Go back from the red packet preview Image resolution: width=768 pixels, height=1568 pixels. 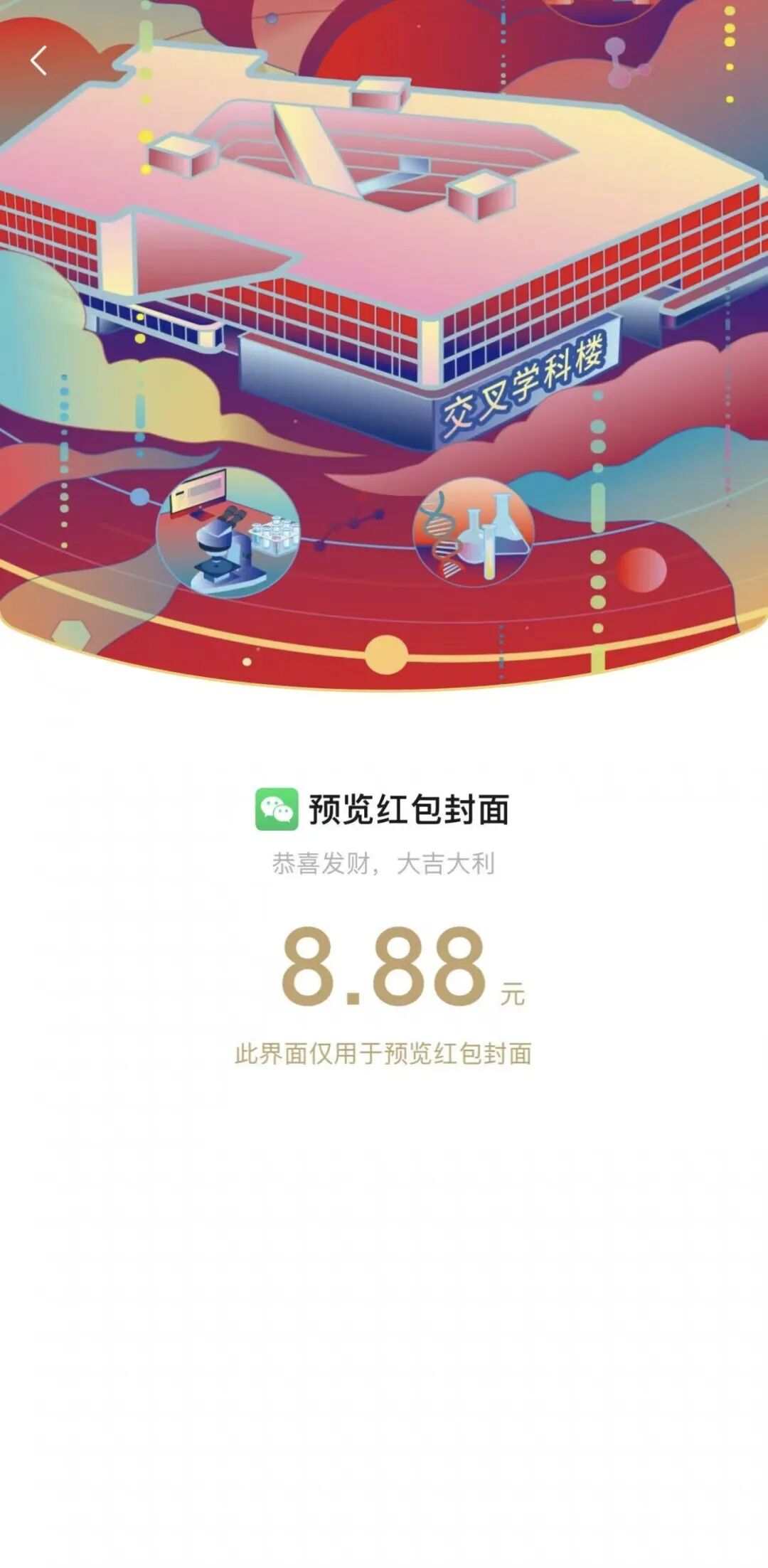point(39,60)
